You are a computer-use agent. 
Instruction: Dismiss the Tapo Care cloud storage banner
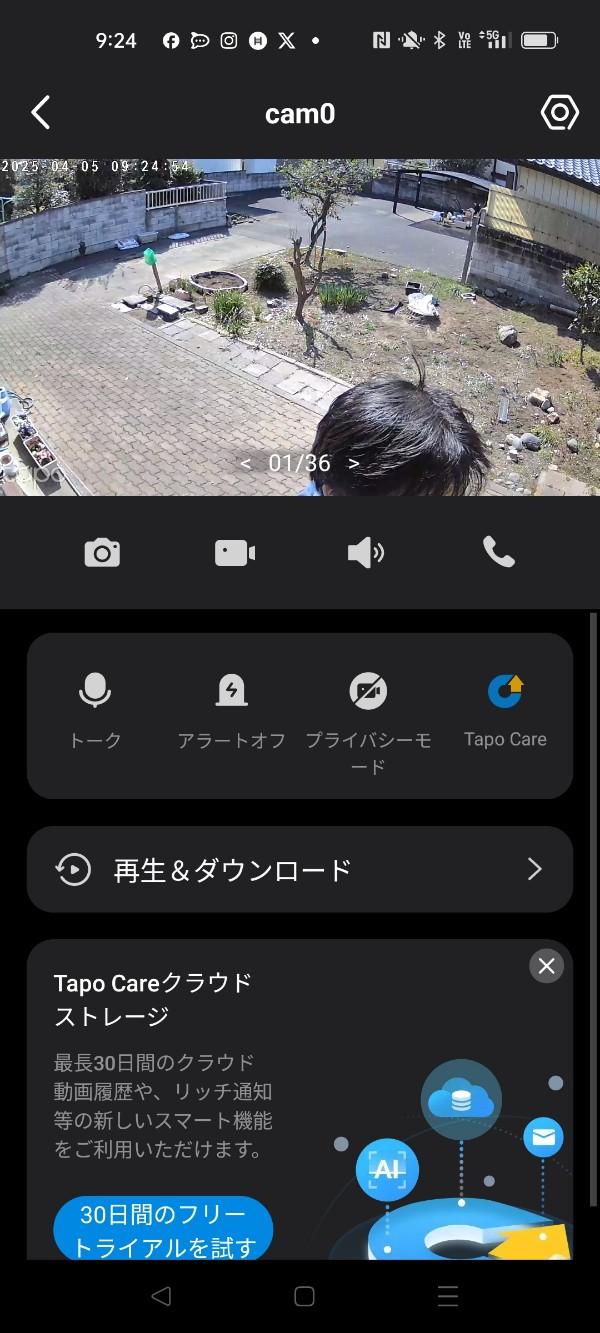546,966
